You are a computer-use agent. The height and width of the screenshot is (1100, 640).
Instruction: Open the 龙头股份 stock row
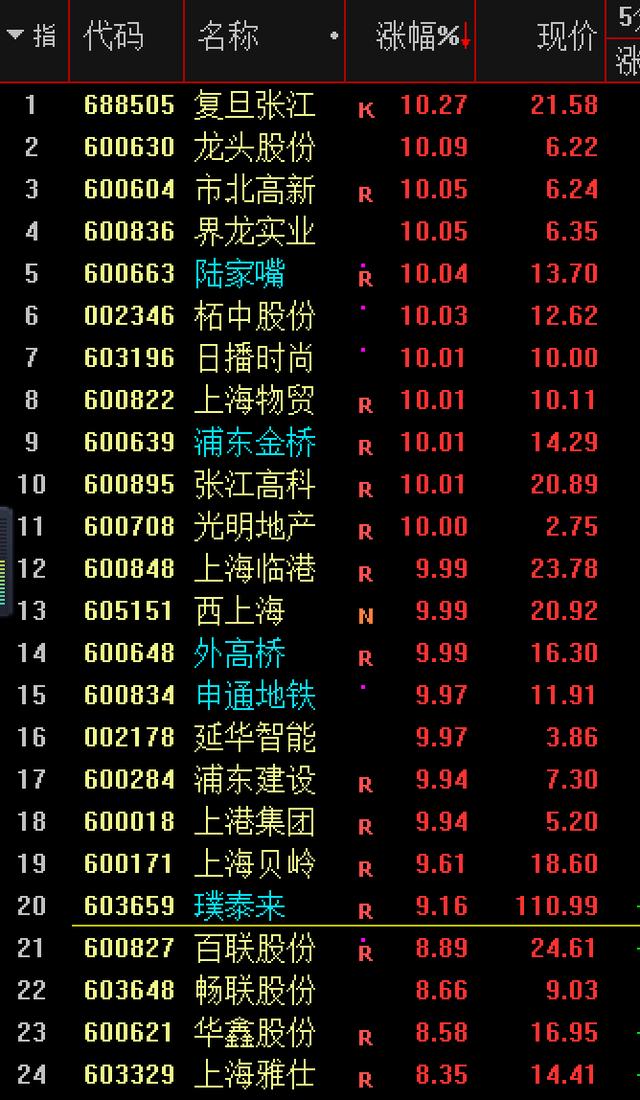254,148
